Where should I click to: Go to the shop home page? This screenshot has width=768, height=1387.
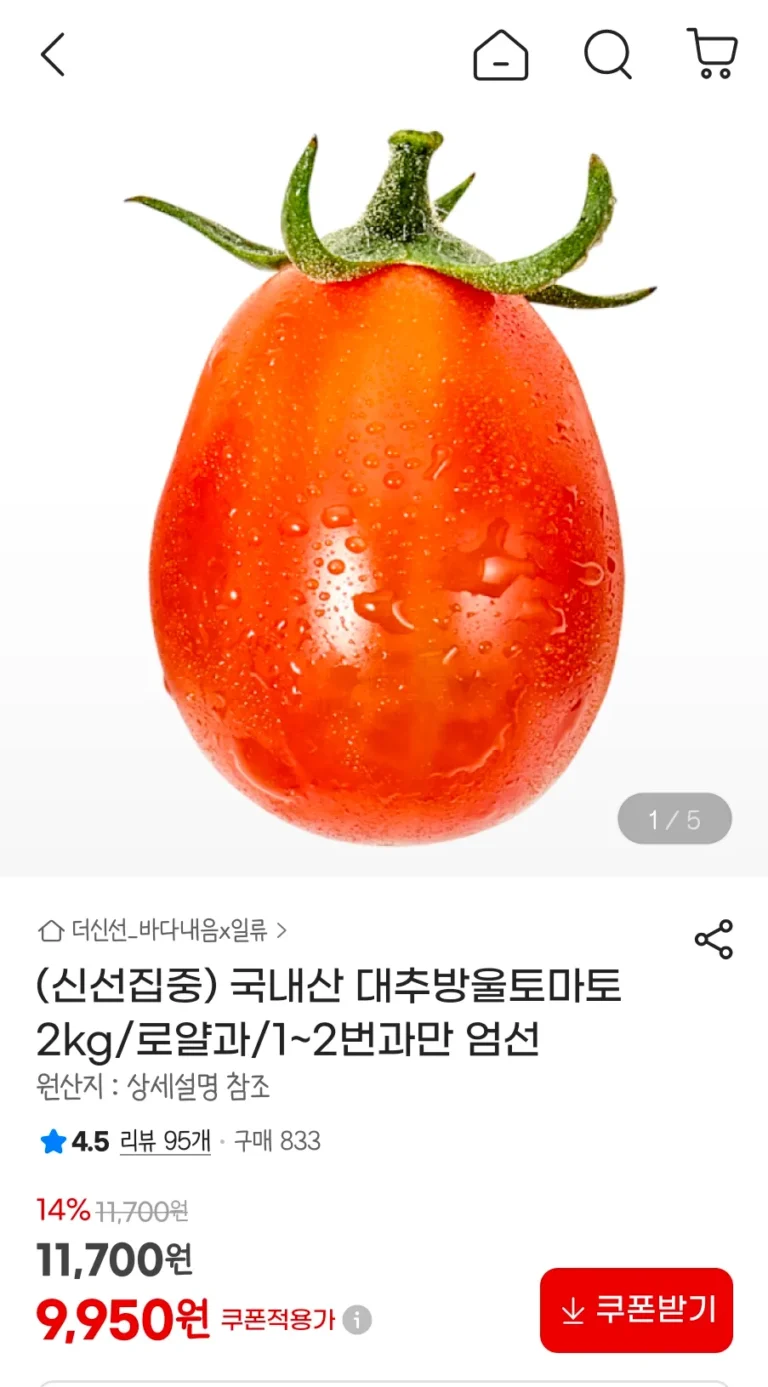(x=500, y=54)
